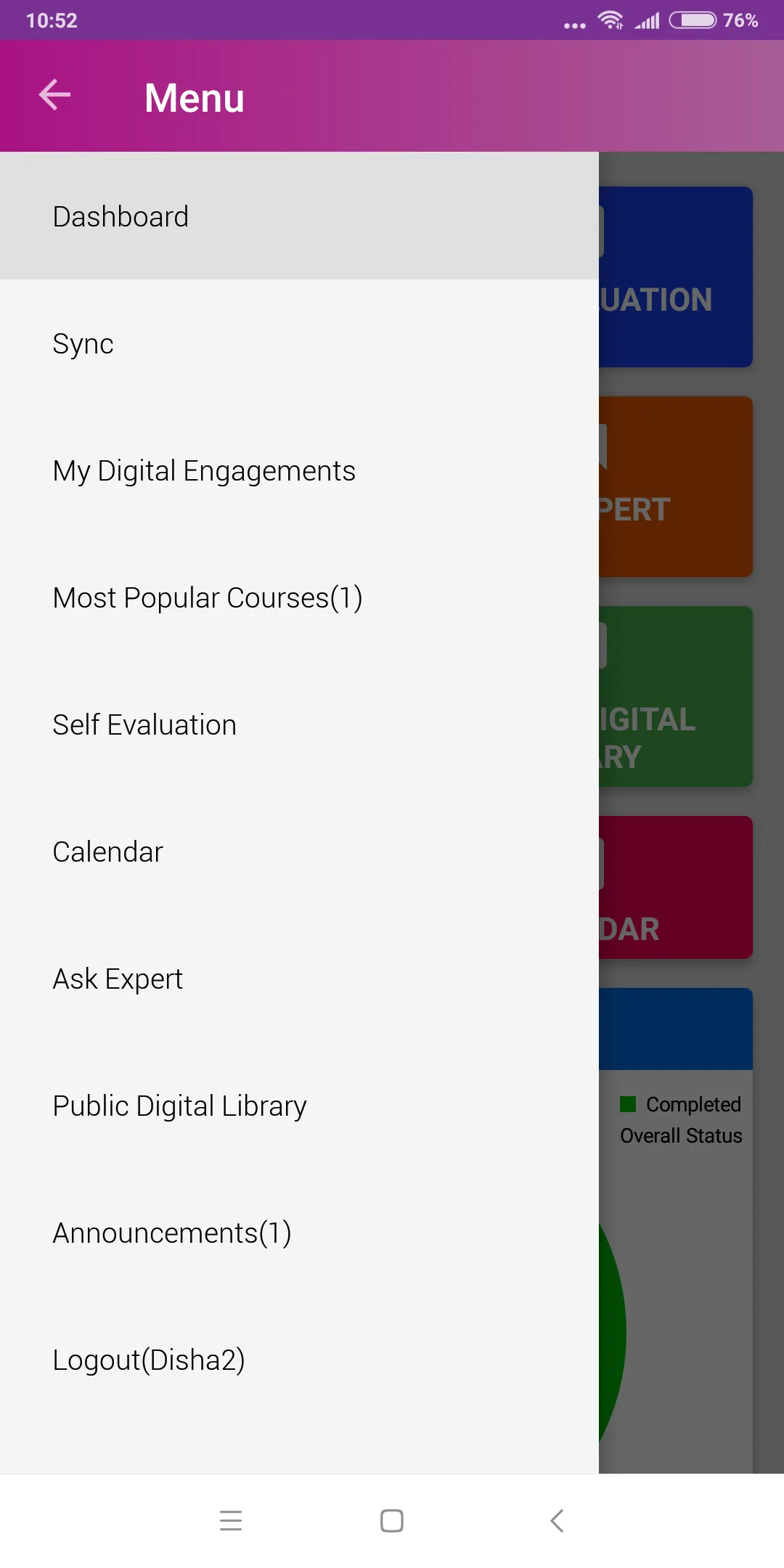Open the Self Evaluation tile with blue background

pyautogui.click(x=675, y=277)
